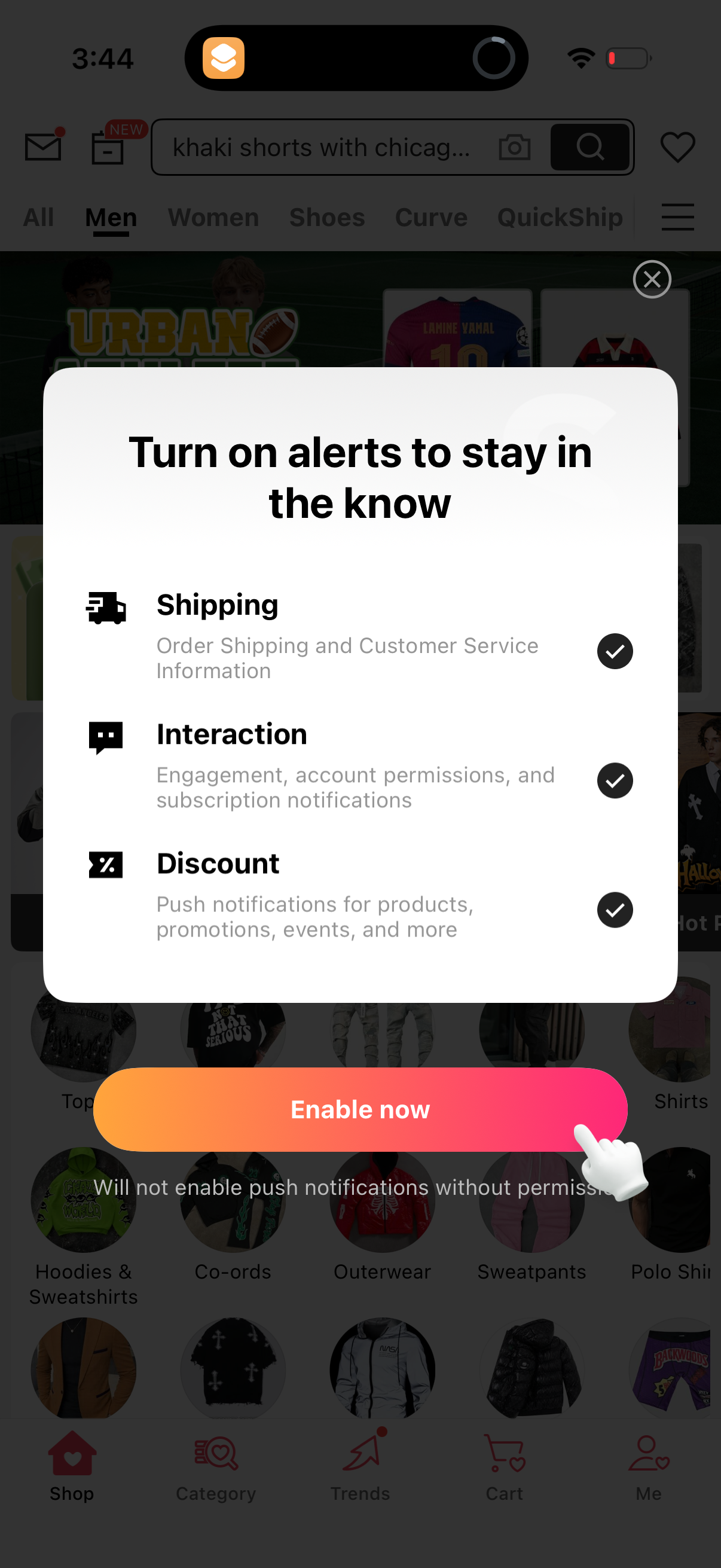Viewport: 721px width, 1568px height.
Task: Open the mail inbox icon
Action: [42, 146]
